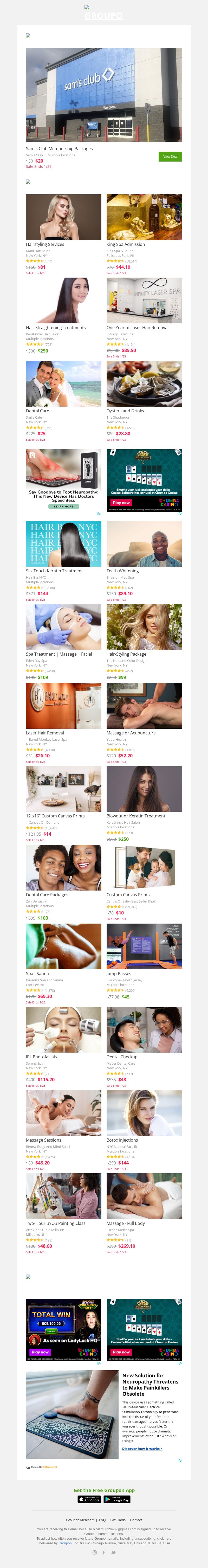Tap View Deal for Sam's Club membership
Image resolution: width=208 pixels, height=1568 pixels.
[170, 156]
